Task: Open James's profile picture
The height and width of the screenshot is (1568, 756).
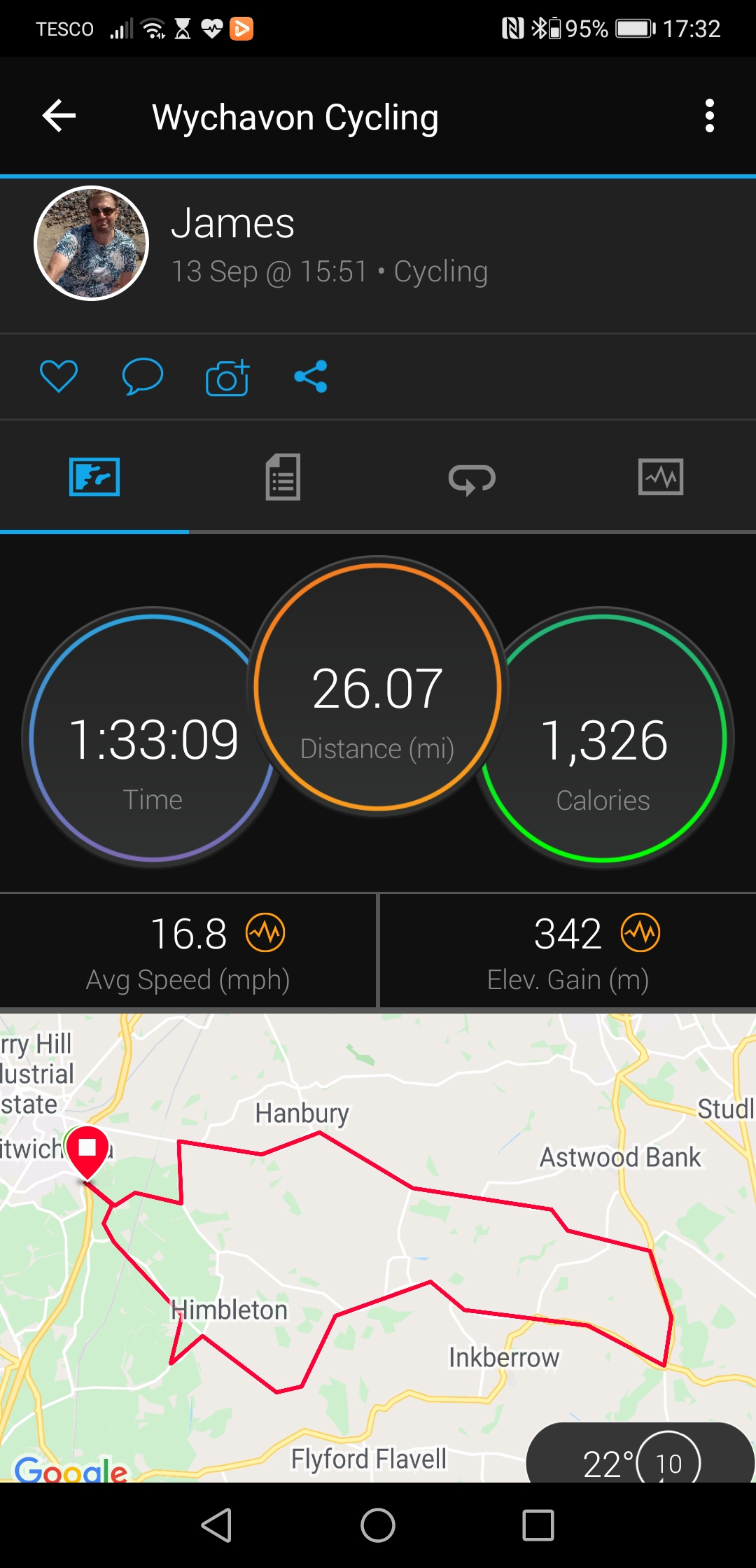Action: coord(92,243)
